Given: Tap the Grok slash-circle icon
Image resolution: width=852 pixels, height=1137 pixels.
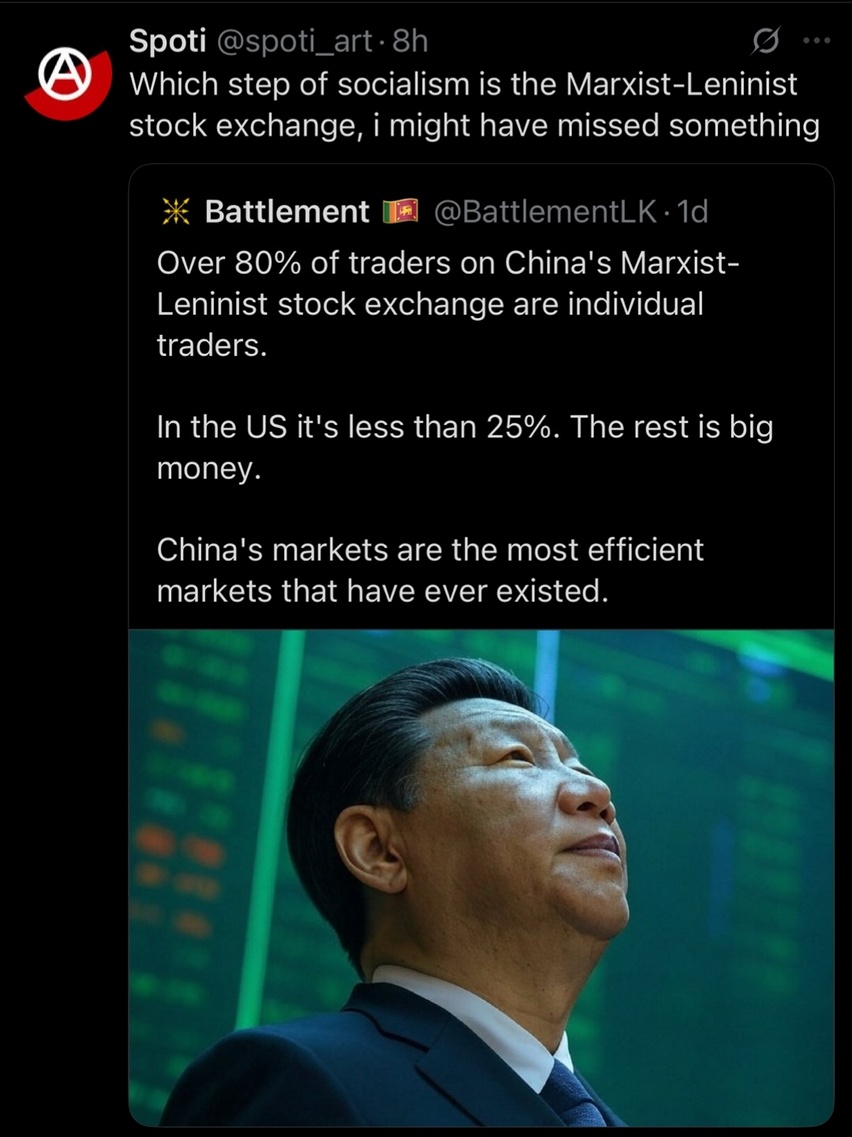Looking at the screenshot, I should 767,42.
